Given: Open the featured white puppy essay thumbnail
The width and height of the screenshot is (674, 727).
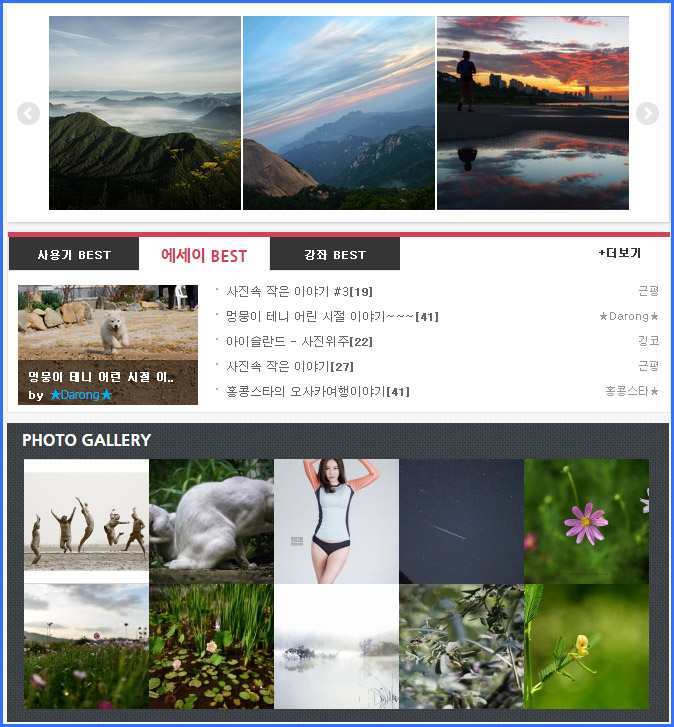Looking at the screenshot, I should 108,344.
